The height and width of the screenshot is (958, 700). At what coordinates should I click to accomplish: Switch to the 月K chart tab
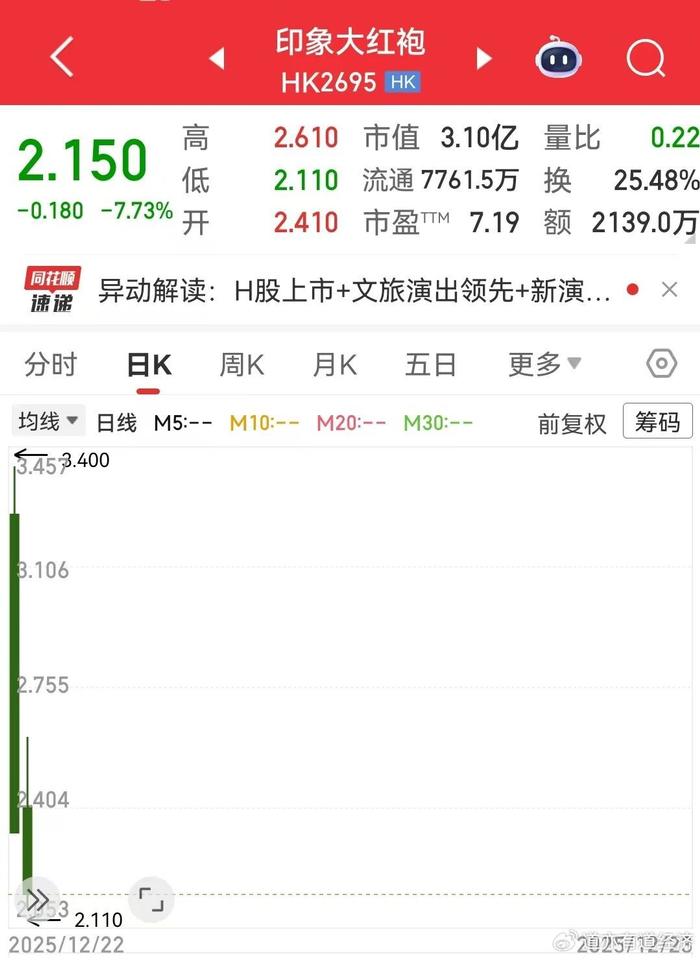(334, 366)
